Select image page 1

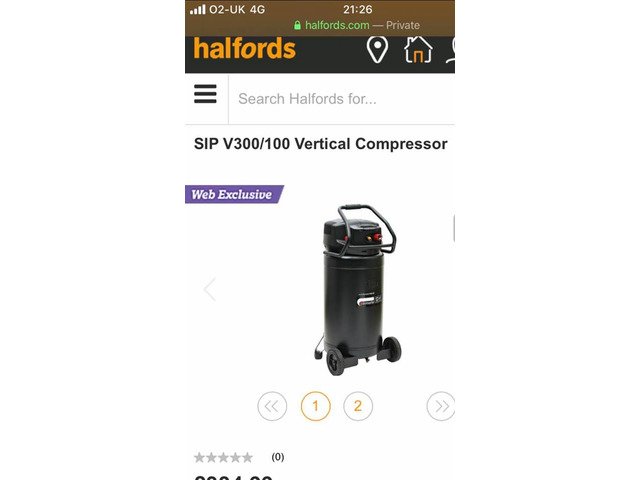pyautogui.click(x=315, y=406)
